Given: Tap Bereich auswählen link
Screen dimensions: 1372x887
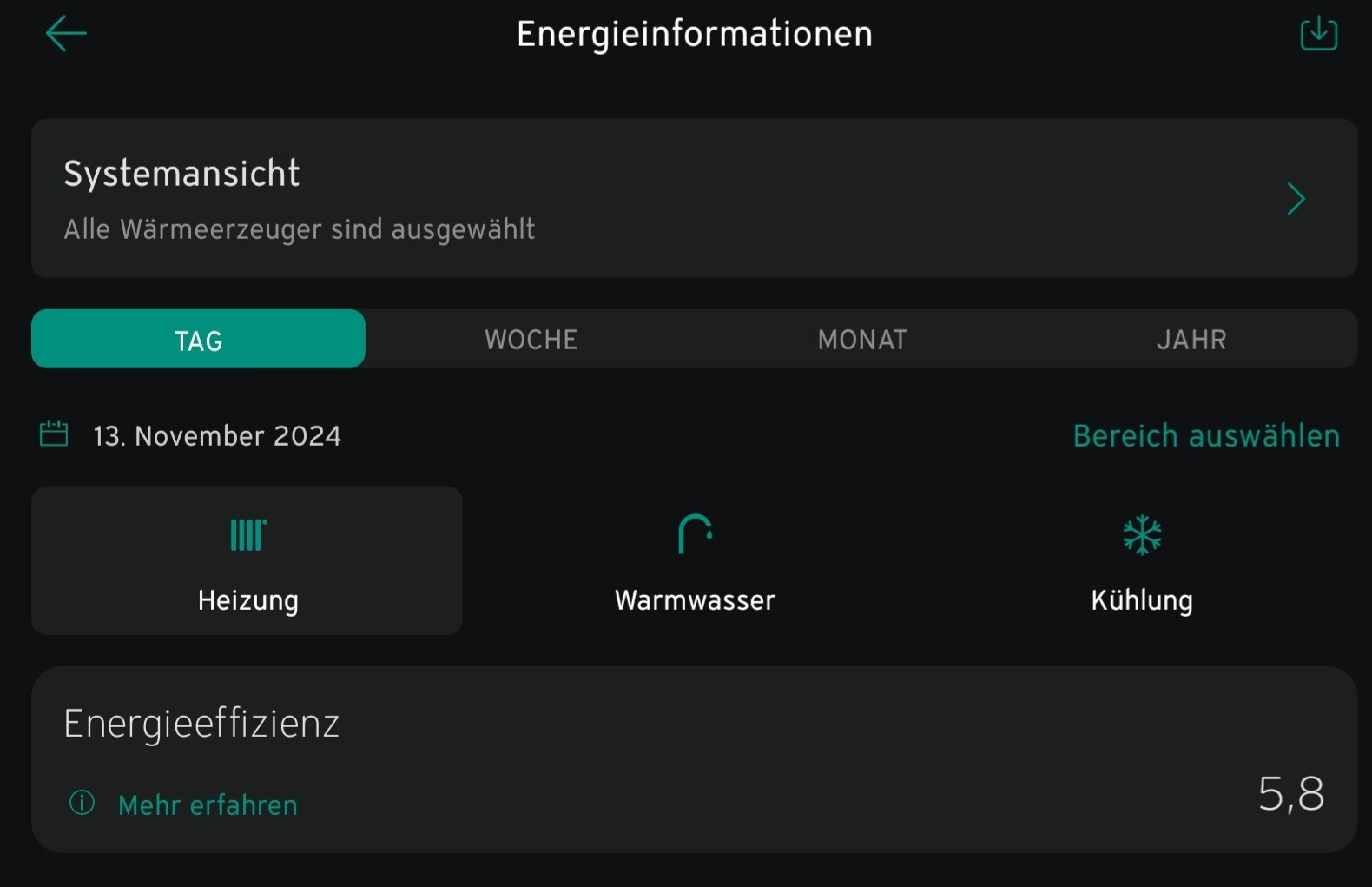Looking at the screenshot, I should [1205, 435].
